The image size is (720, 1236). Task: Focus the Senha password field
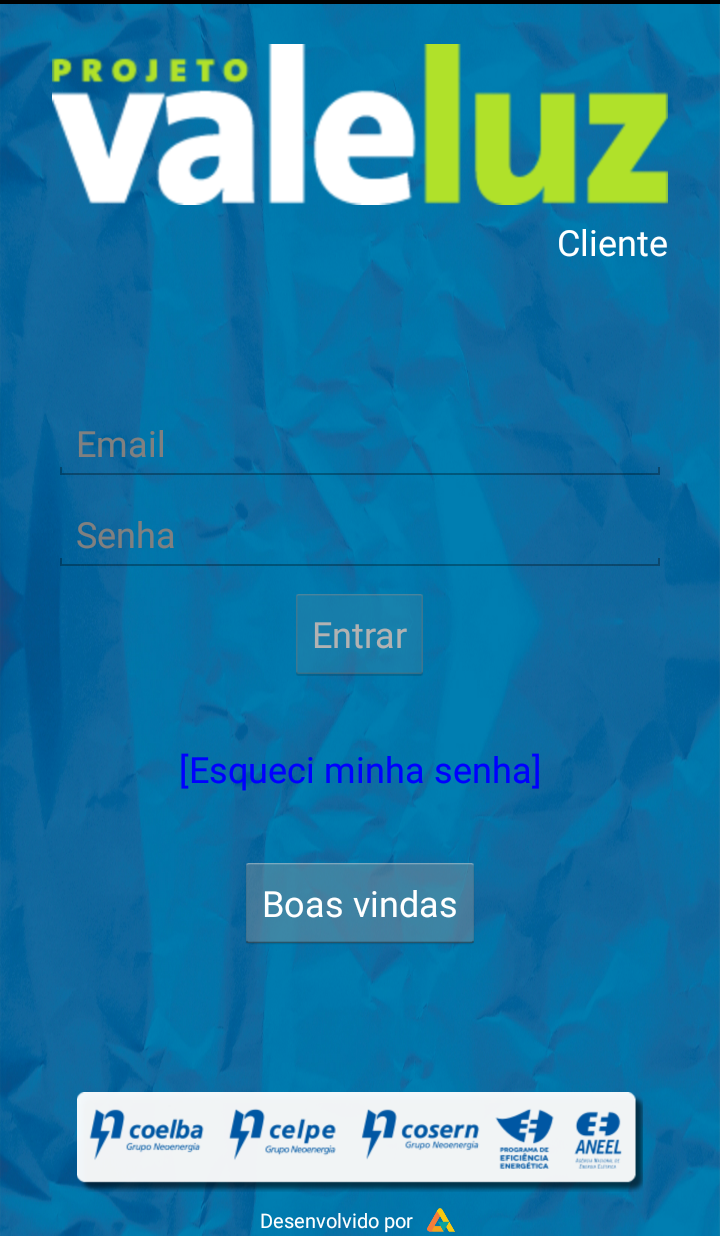pos(360,536)
